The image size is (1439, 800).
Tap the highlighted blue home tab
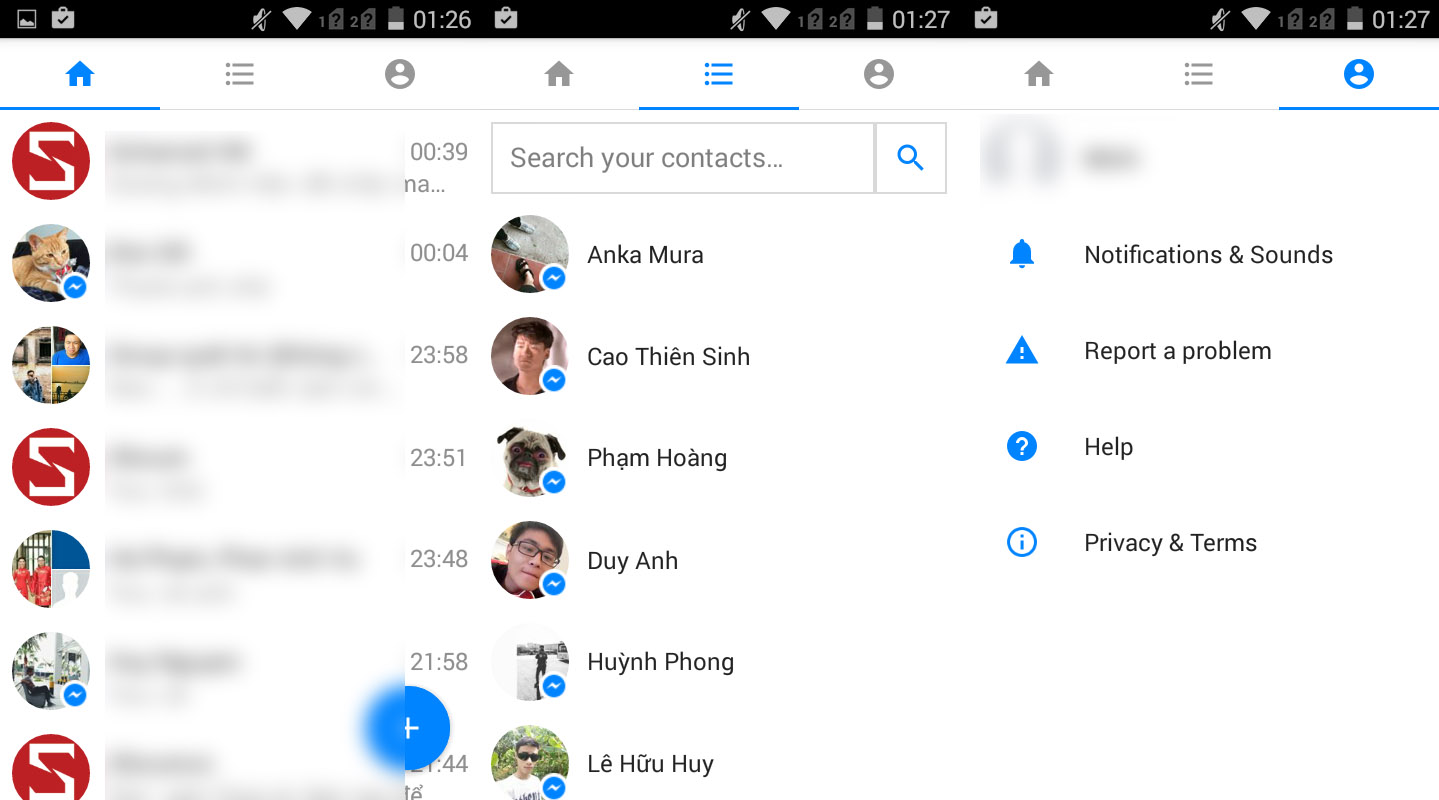(x=80, y=74)
